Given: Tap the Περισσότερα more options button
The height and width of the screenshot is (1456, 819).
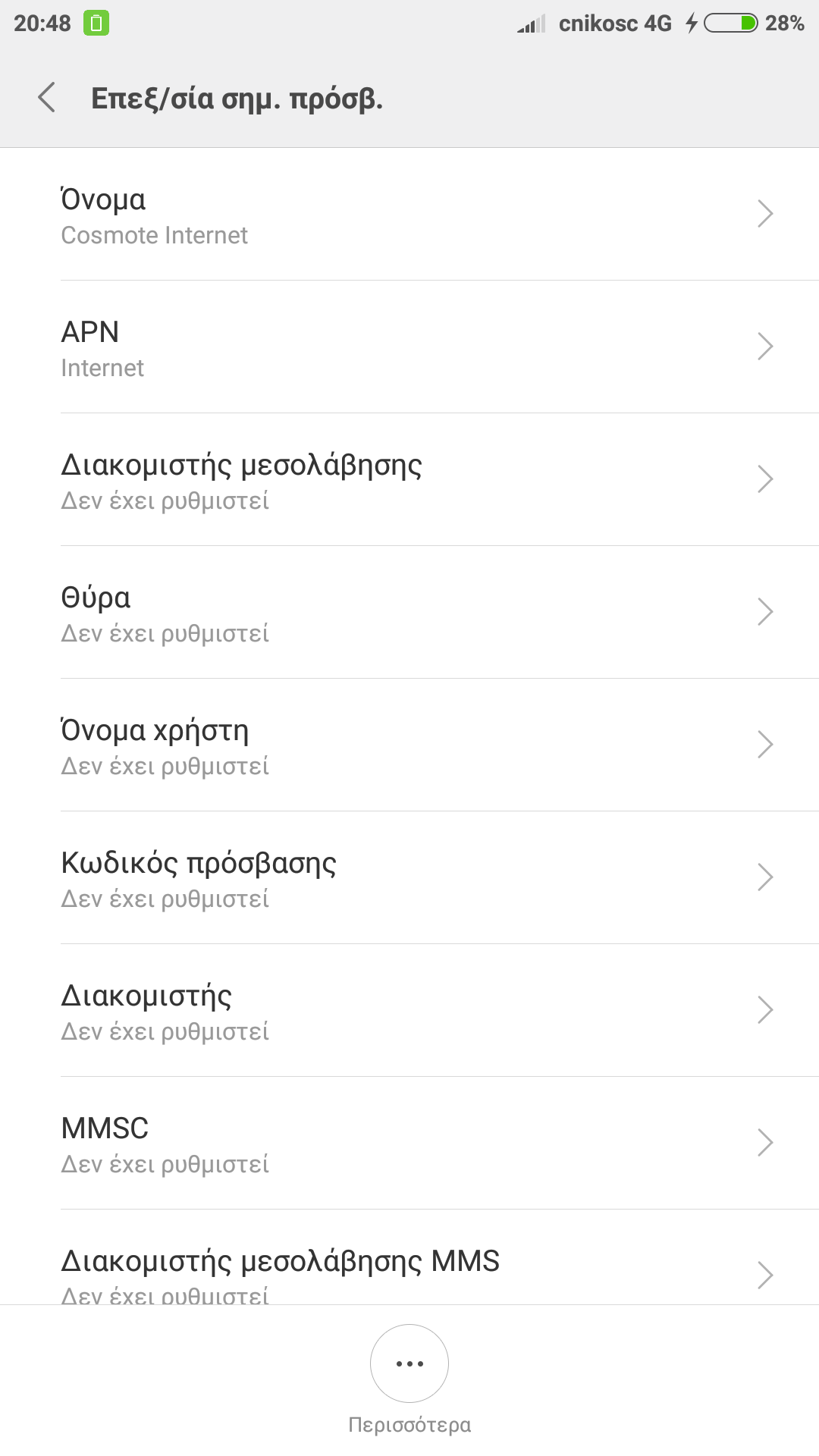Looking at the screenshot, I should pyautogui.click(x=409, y=1364).
